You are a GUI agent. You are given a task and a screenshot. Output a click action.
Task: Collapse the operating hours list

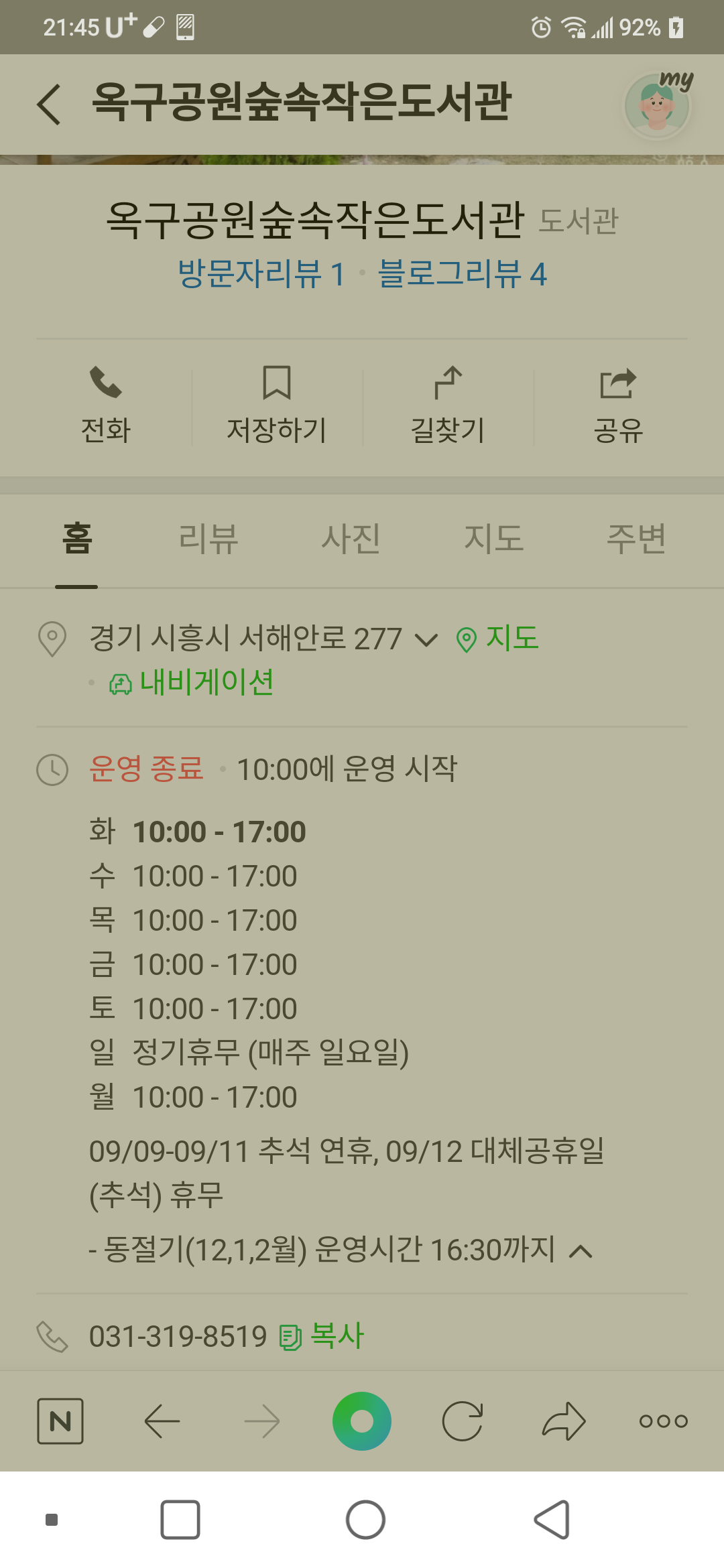581,1250
